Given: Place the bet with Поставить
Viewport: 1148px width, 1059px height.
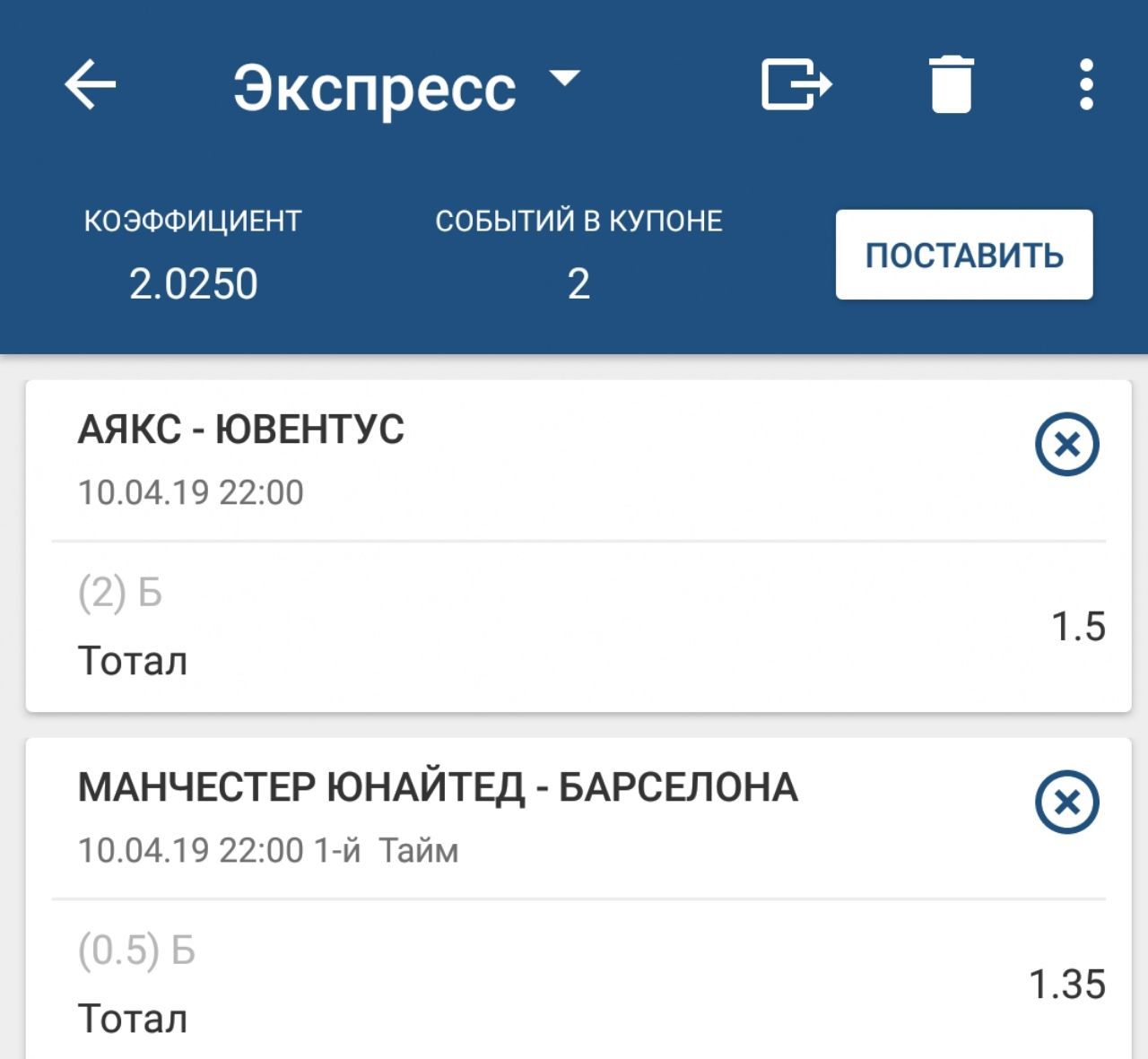Looking at the screenshot, I should [964, 255].
